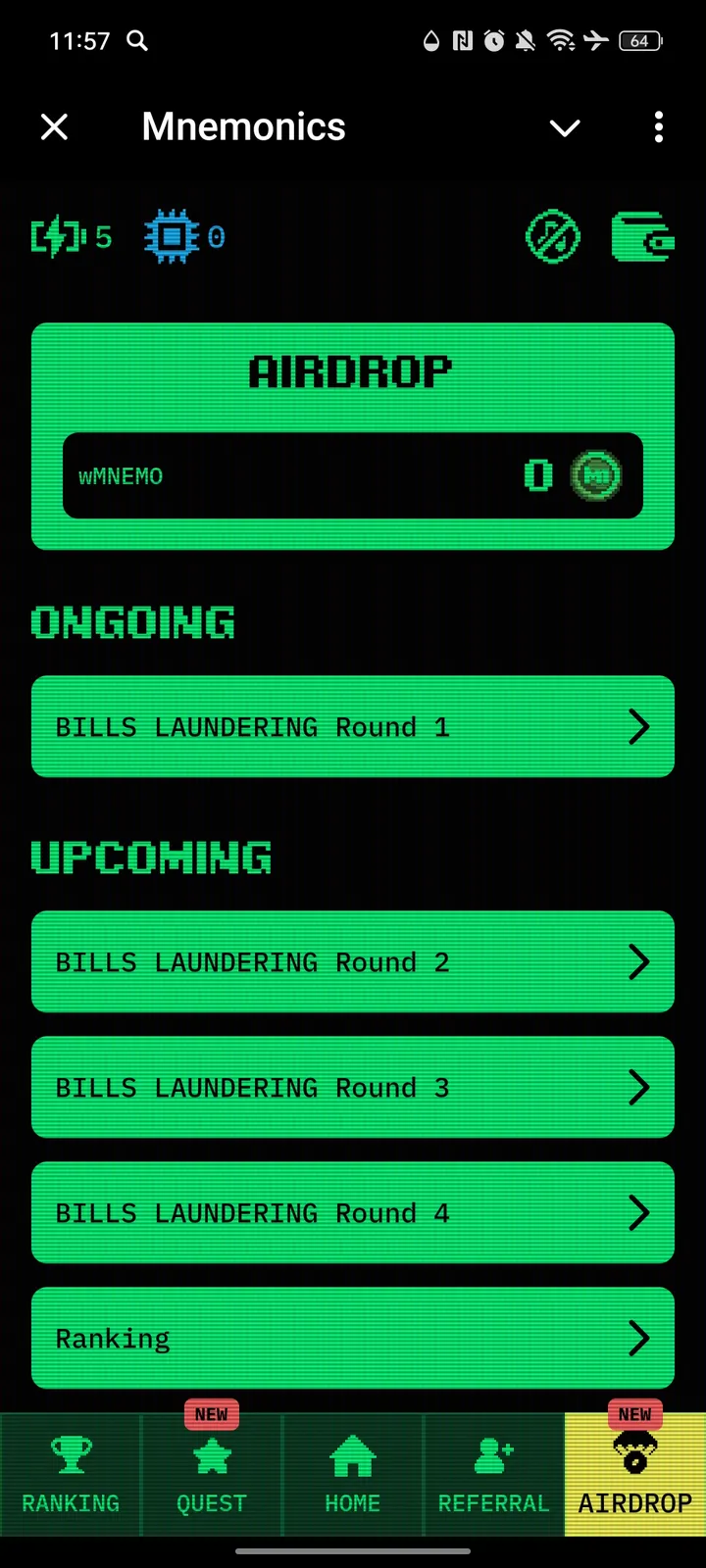Click the add-friend Referral icon

(x=493, y=1457)
